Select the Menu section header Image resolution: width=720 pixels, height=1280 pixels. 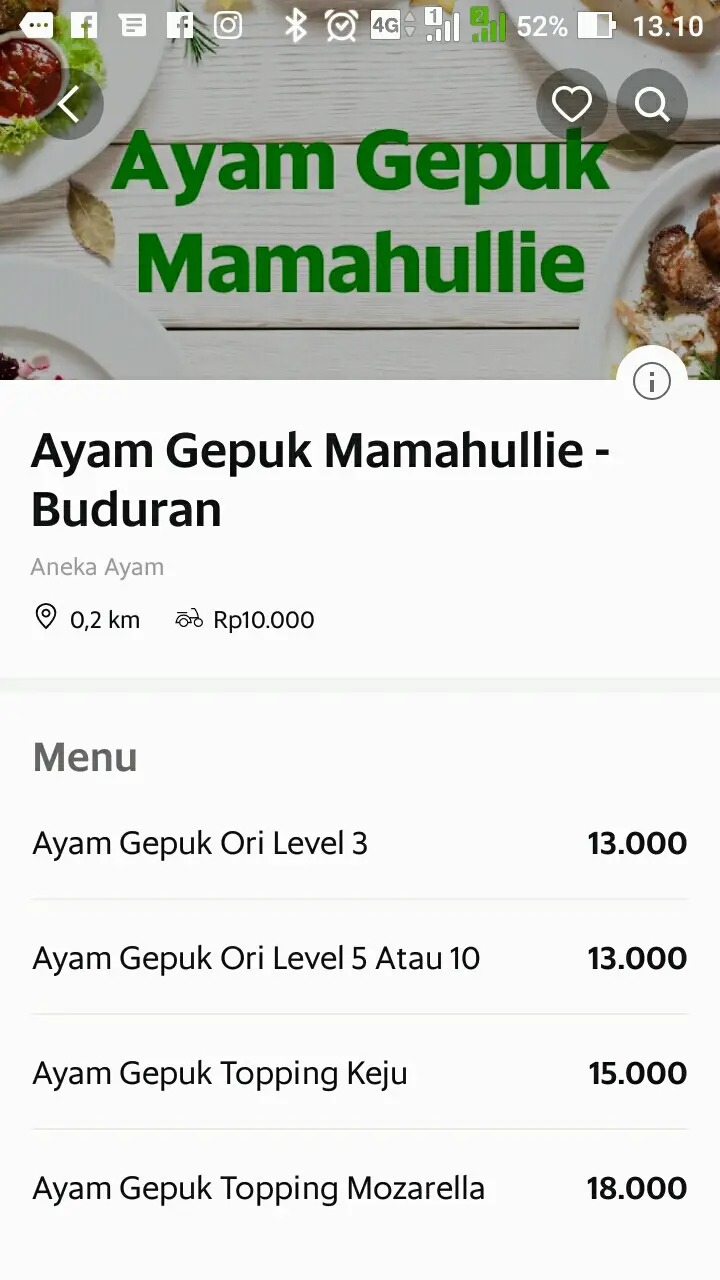[84, 757]
